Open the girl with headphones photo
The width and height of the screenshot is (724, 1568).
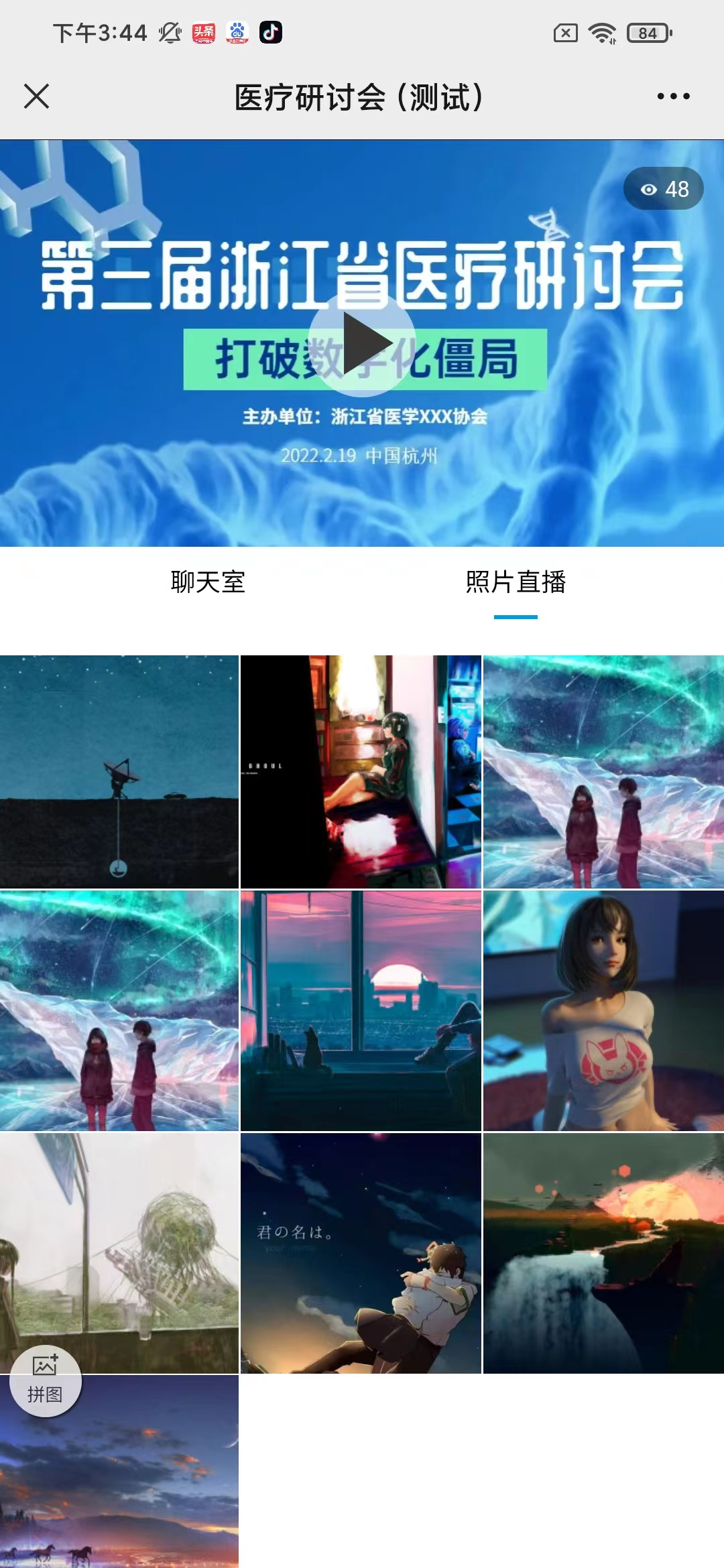pyautogui.click(x=361, y=772)
